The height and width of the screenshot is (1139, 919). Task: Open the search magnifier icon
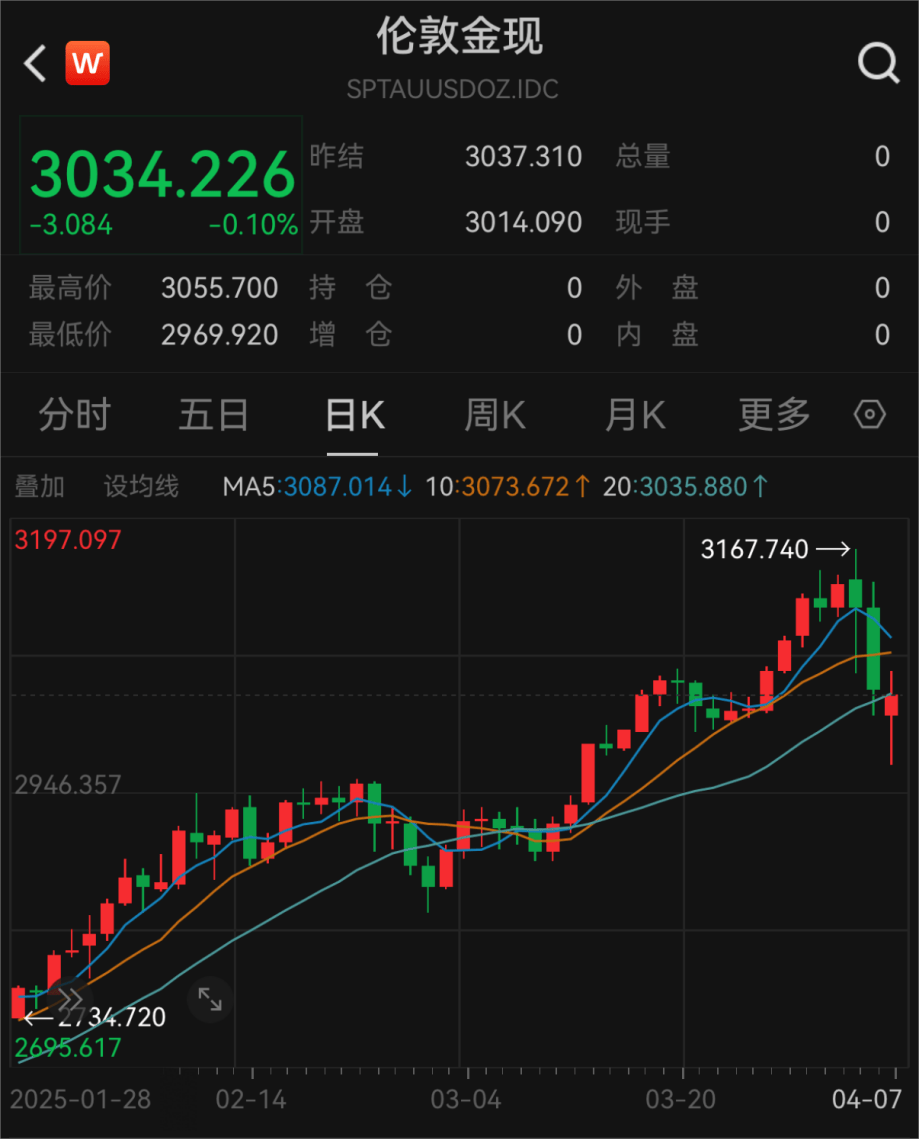pyautogui.click(x=878, y=64)
